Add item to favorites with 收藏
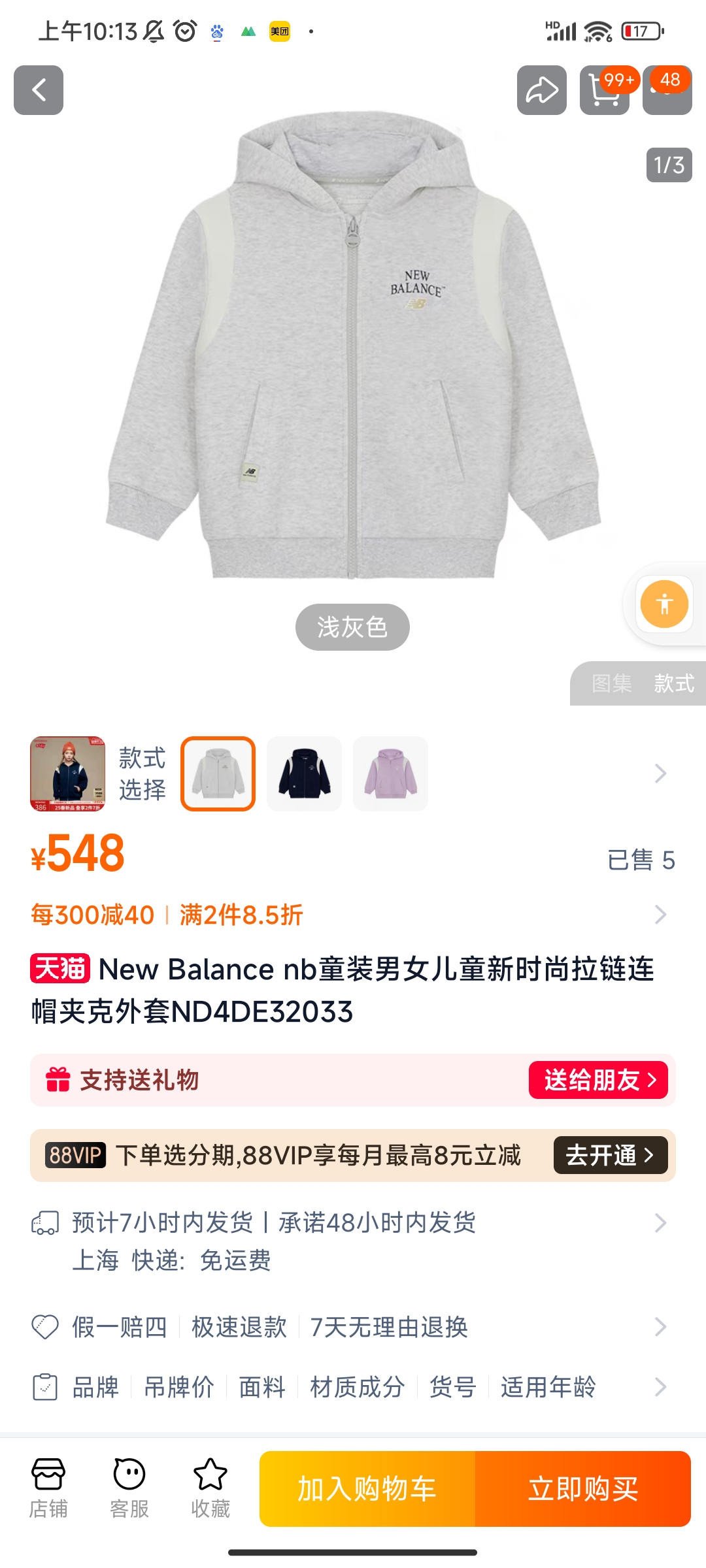 coord(210,1488)
